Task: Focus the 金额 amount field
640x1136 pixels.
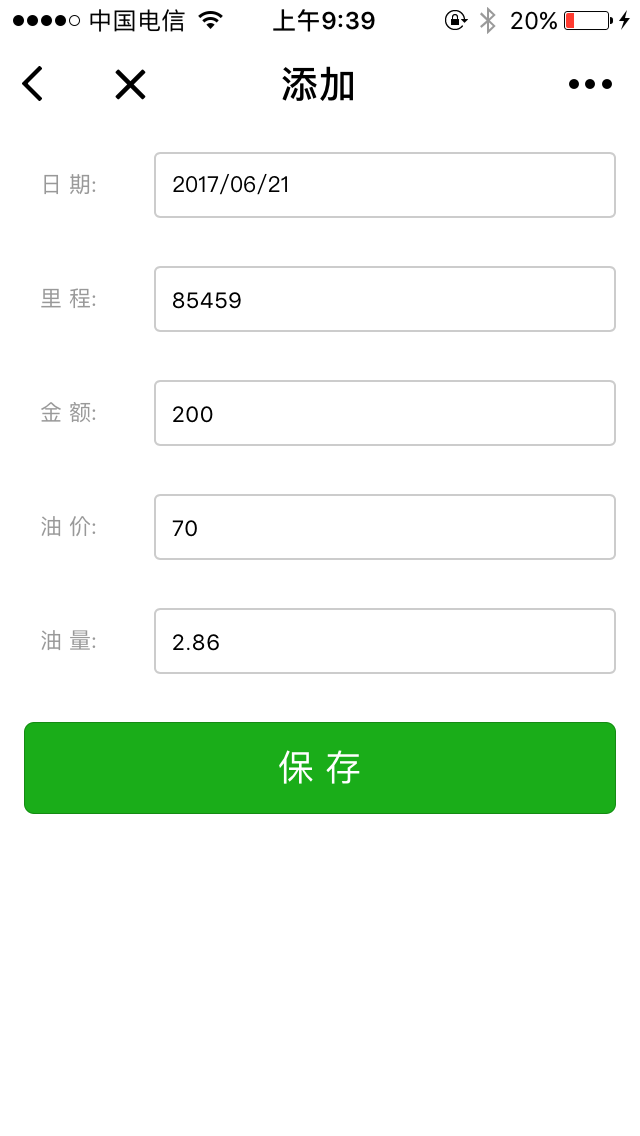Action: click(x=385, y=413)
